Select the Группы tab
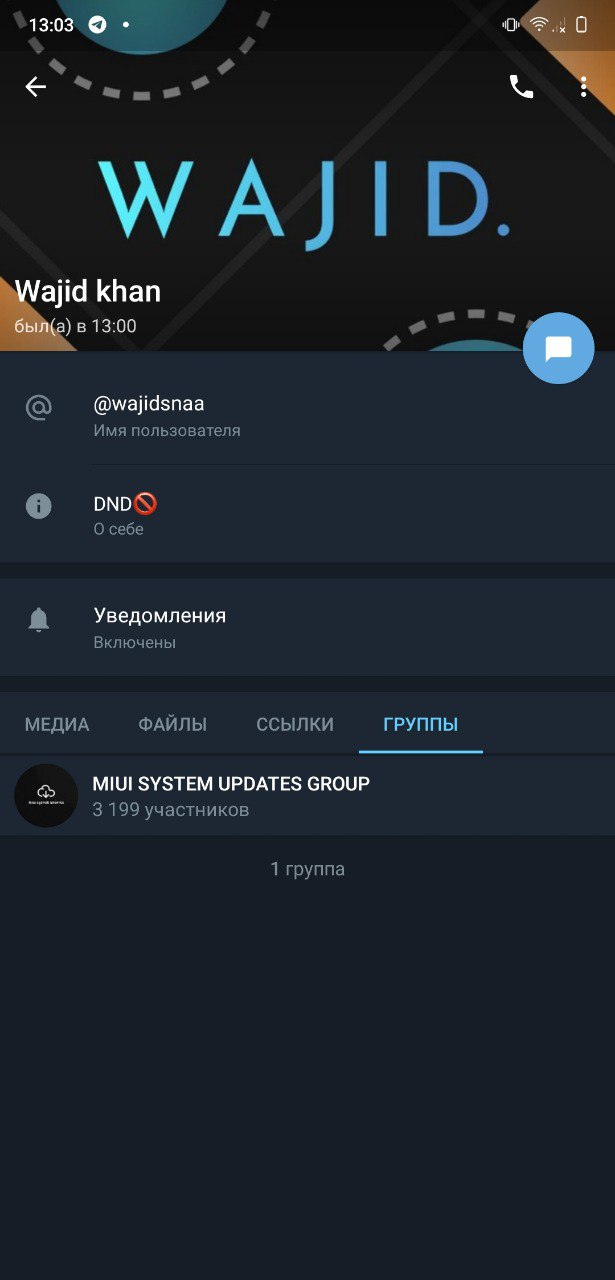 pyautogui.click(x=421, y=725)
